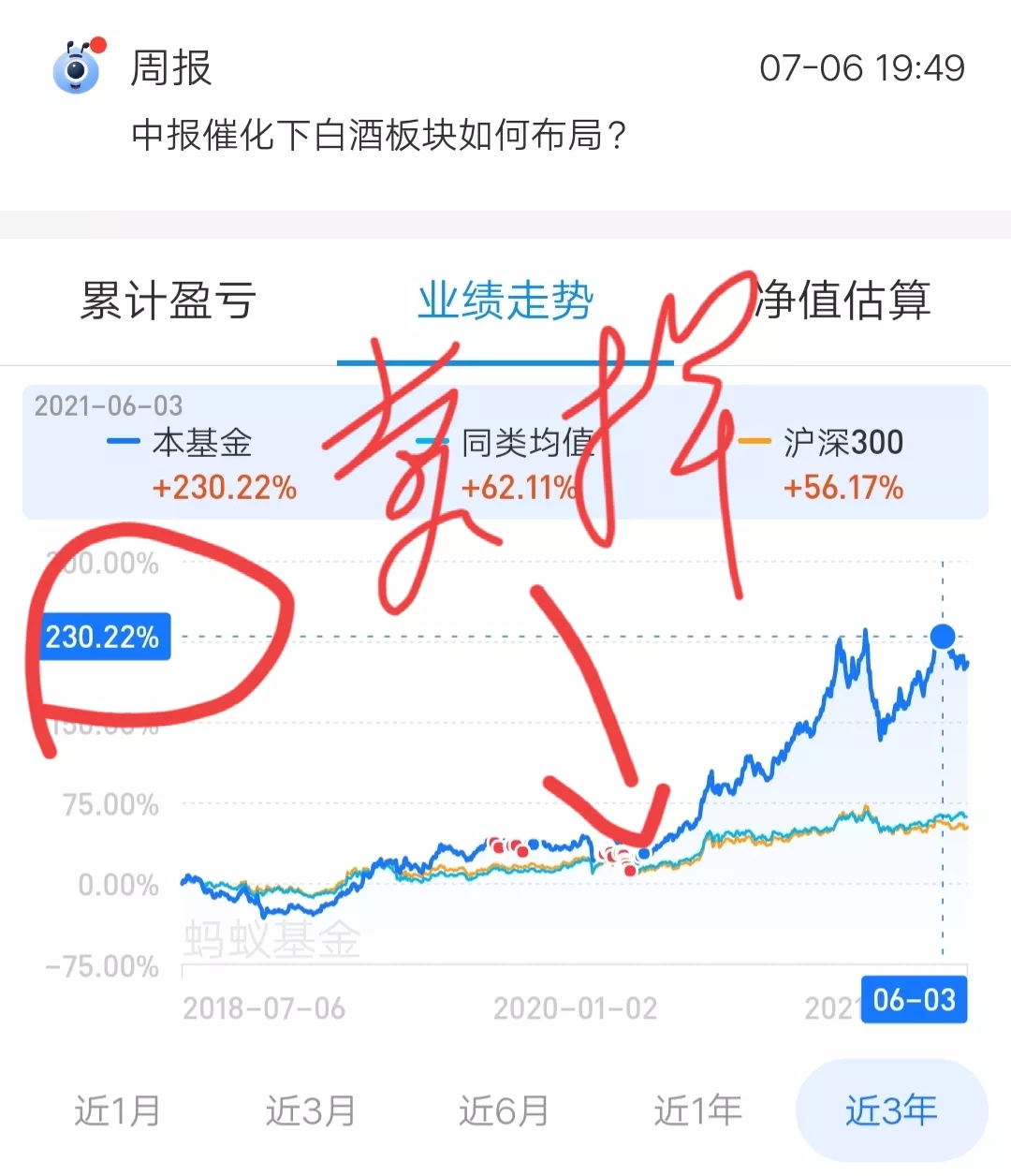Switch chart to 近6月 range
The height and width of the screenshot is (1176, 1011).
point(504,1110)
